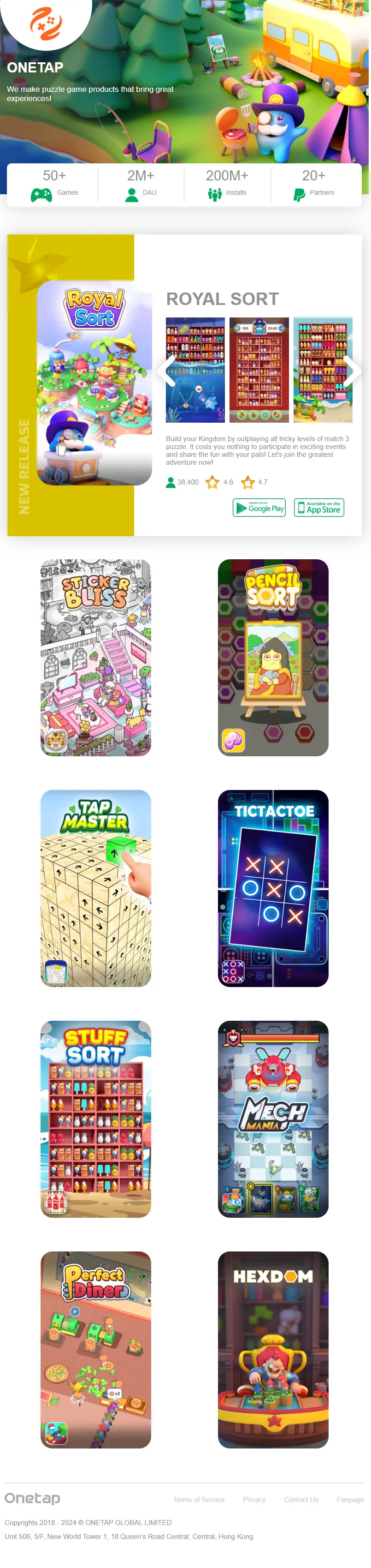Viewport: 371px width, 1568px height.
Task: Open the TicTacToe game card
Action: tap(273, 888)
